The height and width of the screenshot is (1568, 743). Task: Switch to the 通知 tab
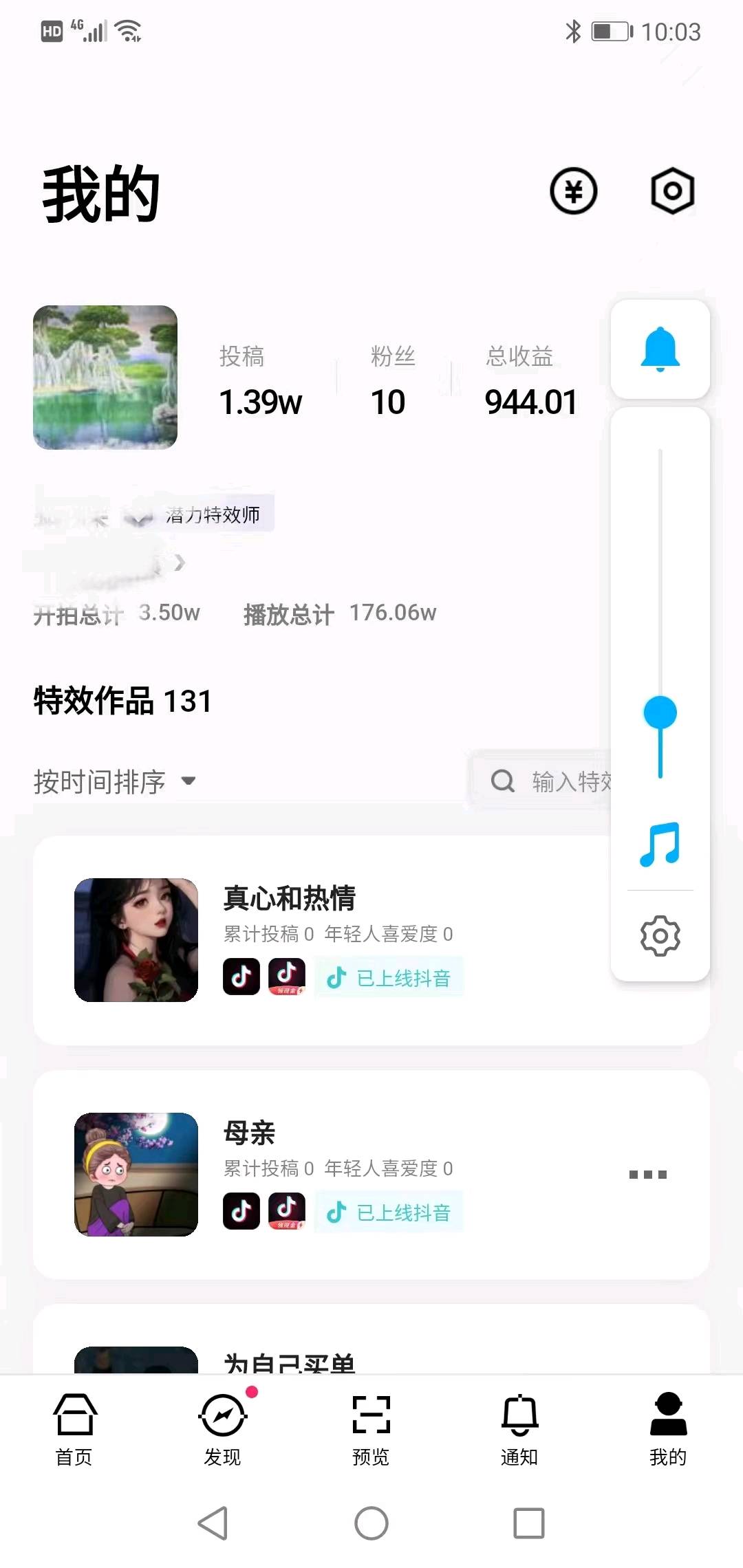(520, 1430)
